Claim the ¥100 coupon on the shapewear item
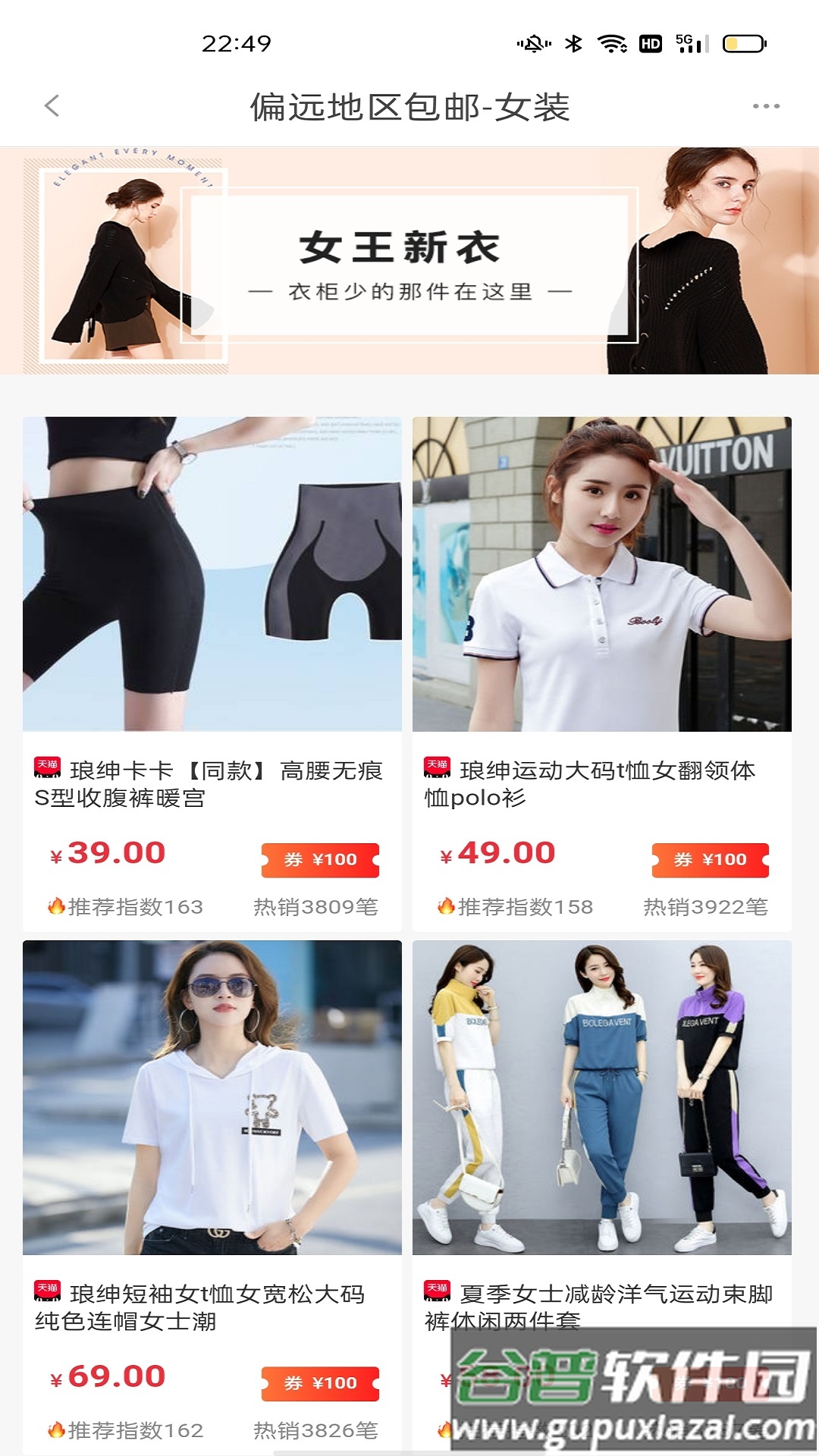Image resolution: width=819 pixels, height=1456 pixels. click(320, 859)
